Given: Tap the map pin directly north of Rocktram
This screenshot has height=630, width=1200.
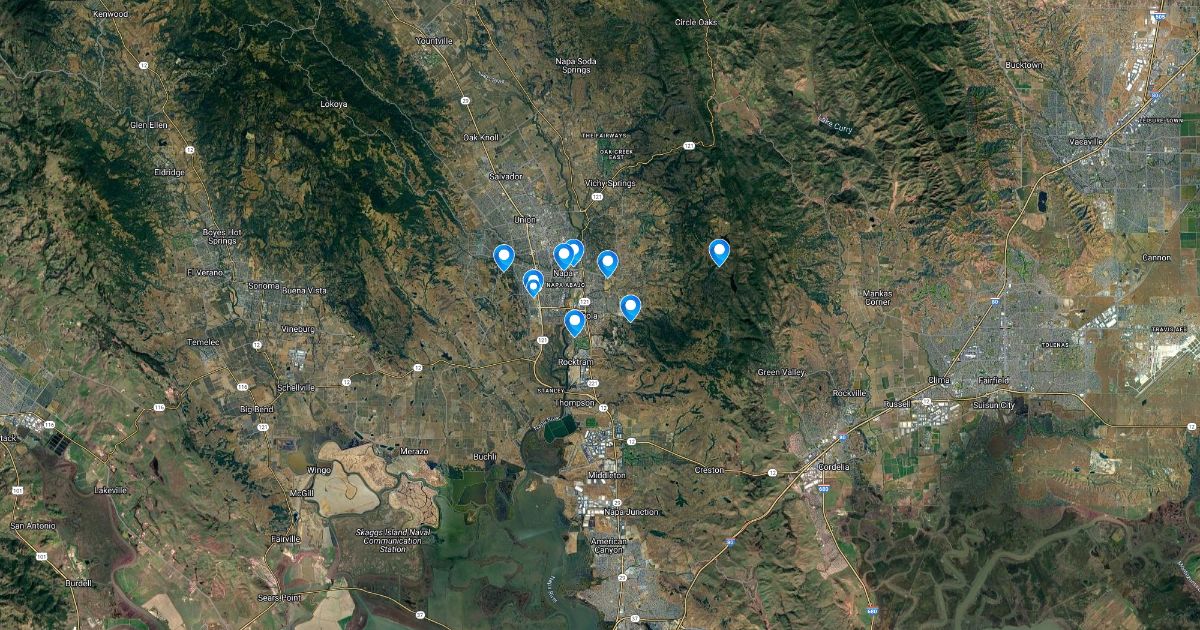Looking at the screenshot, I should pos(574,321).
